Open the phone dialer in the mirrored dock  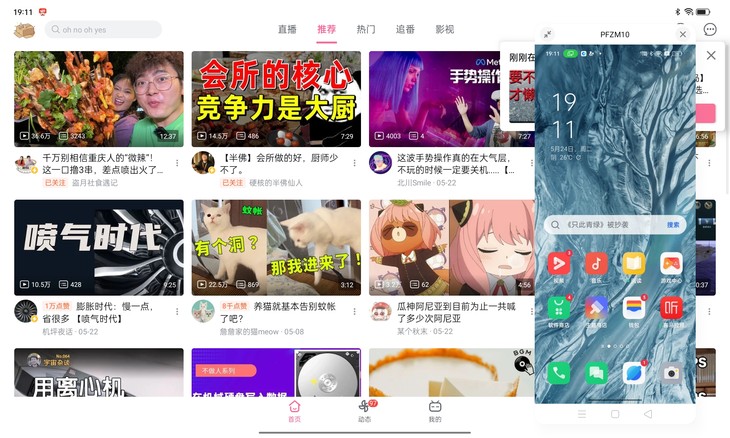(558, 373)
